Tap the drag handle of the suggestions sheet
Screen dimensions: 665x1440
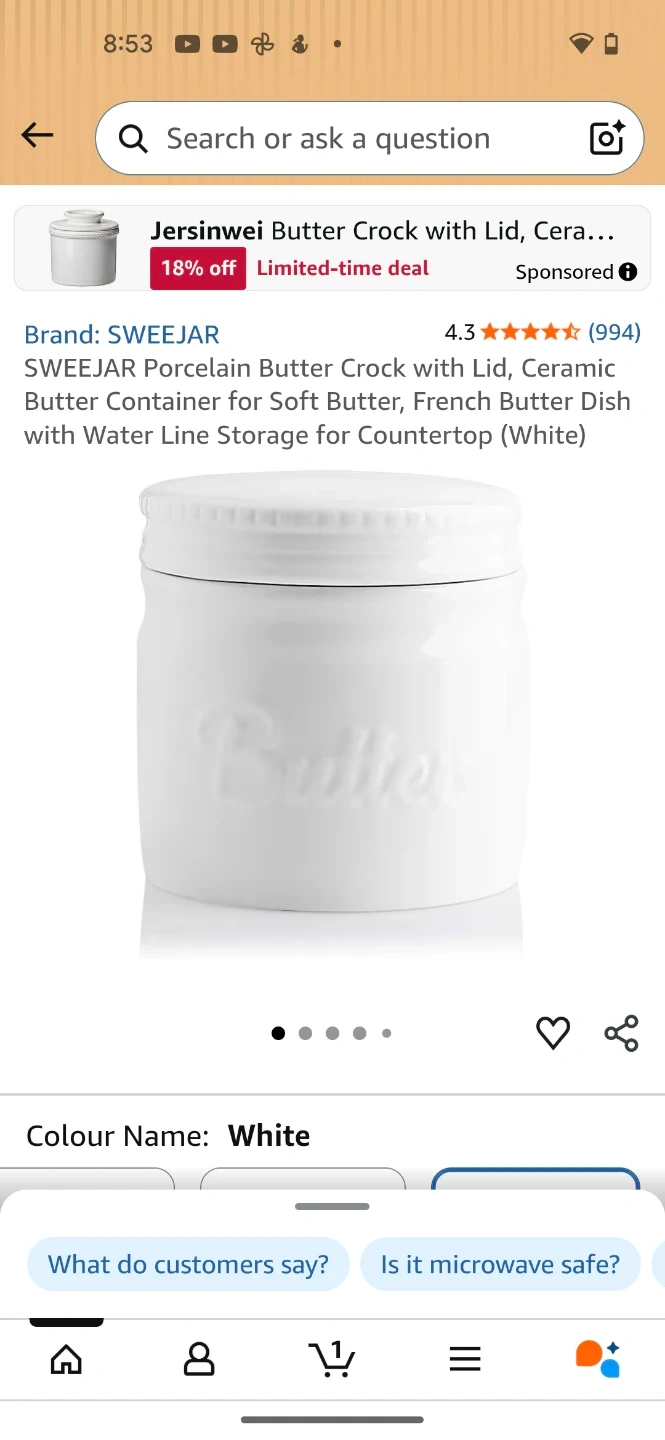click(332, 1207)
